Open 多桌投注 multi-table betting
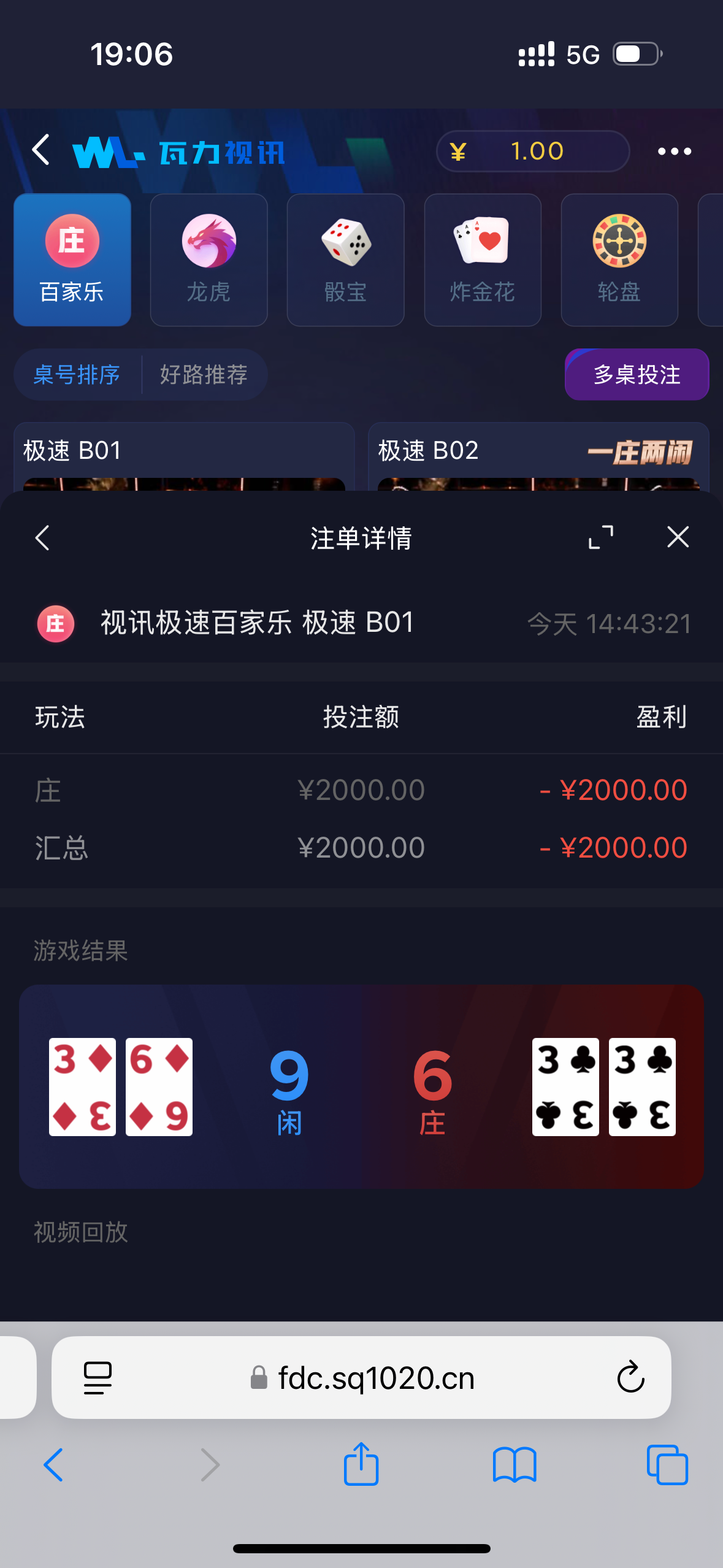 tap(637, 375)
